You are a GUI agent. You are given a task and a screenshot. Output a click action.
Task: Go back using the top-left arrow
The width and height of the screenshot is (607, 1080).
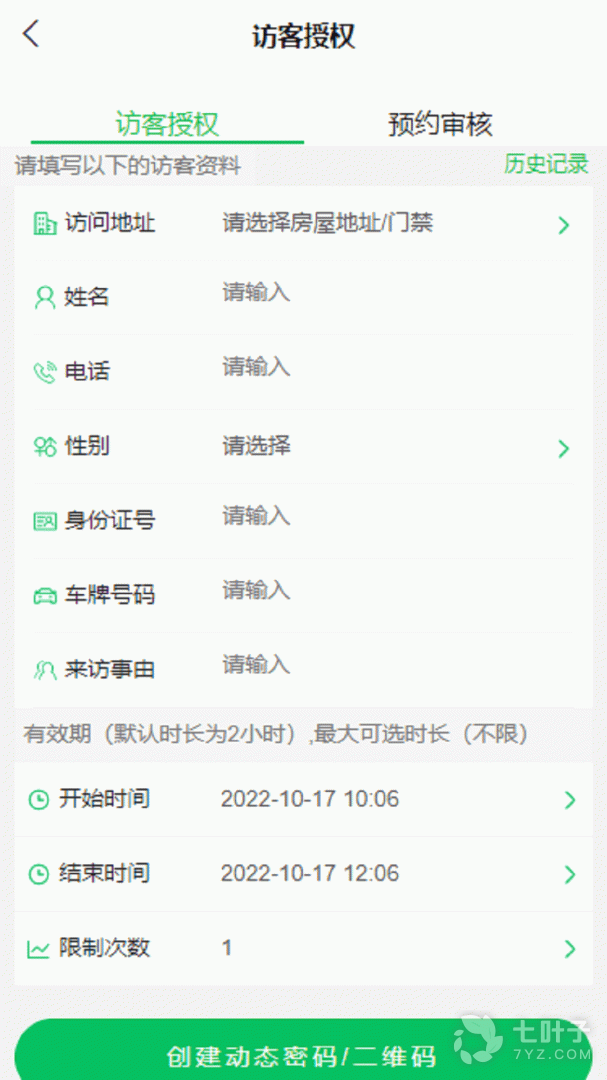32,34
